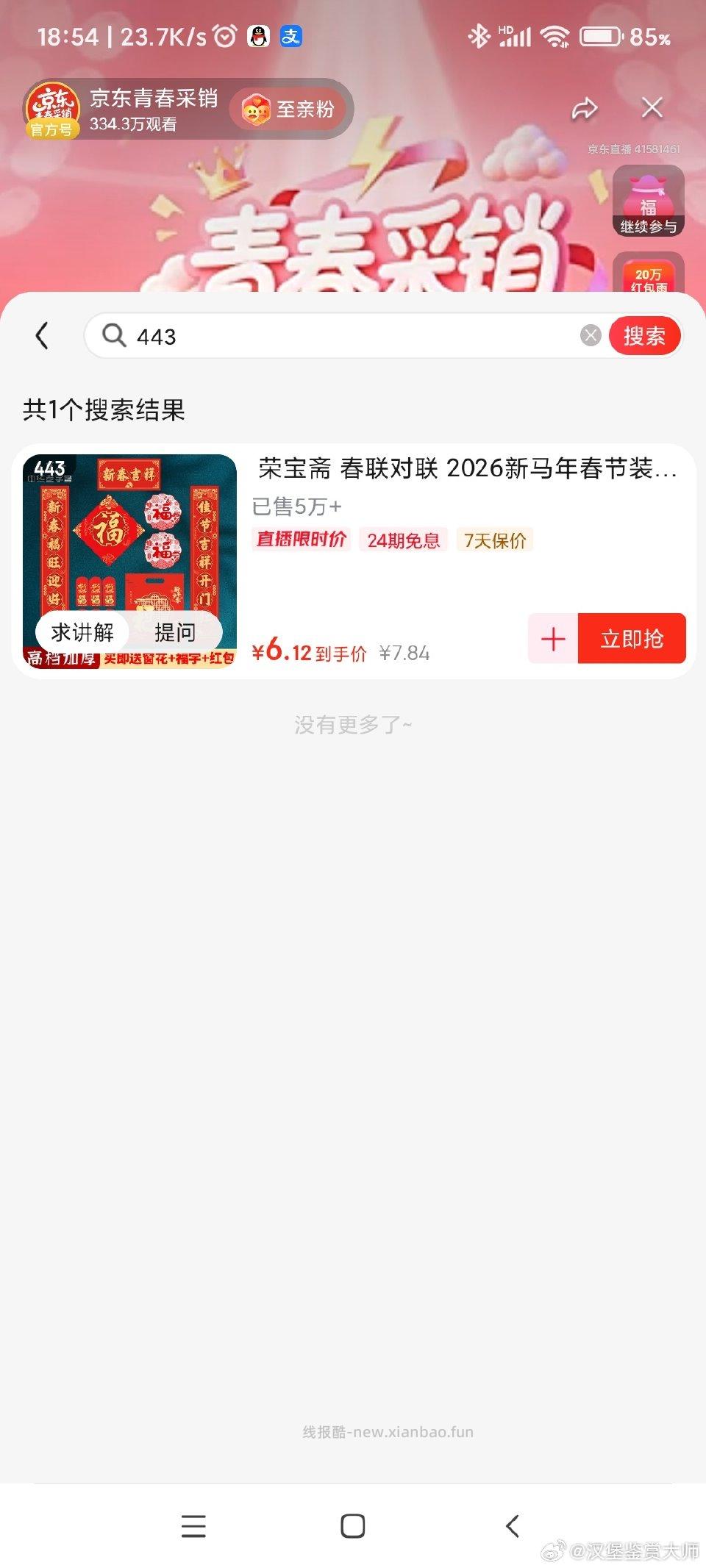This screenshot has width=706, height=1568.
Task: Select the 直播限时价 tag
Action: click(x=302, y=540)
